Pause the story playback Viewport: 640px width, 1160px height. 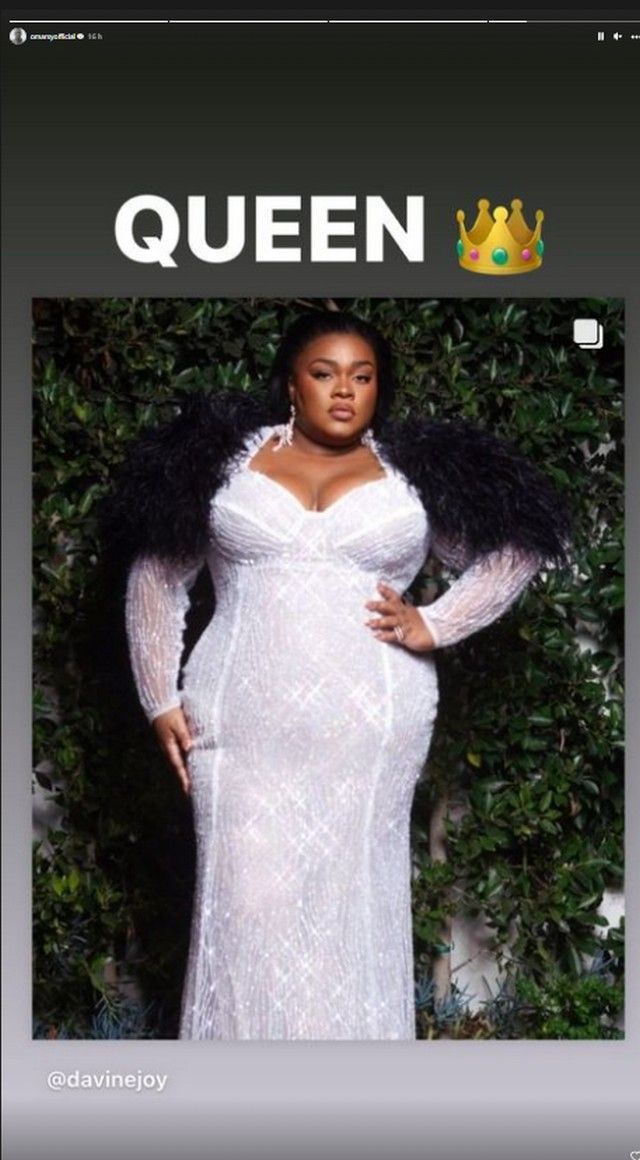coord(601,36)
